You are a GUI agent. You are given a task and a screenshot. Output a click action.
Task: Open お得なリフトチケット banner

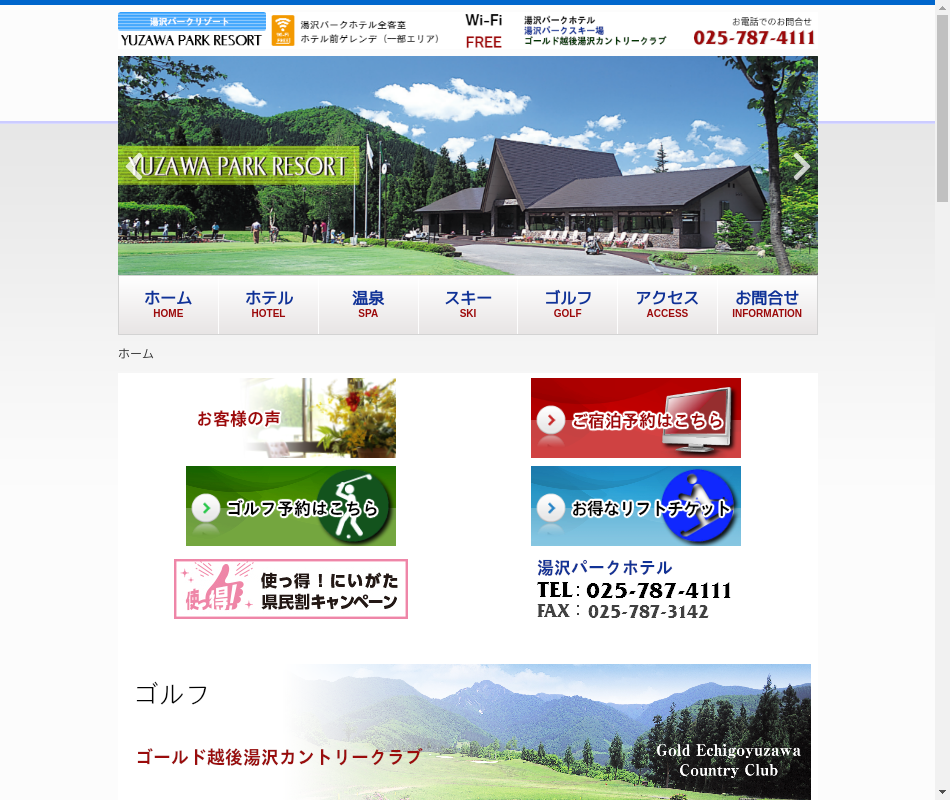click(635, 506)
